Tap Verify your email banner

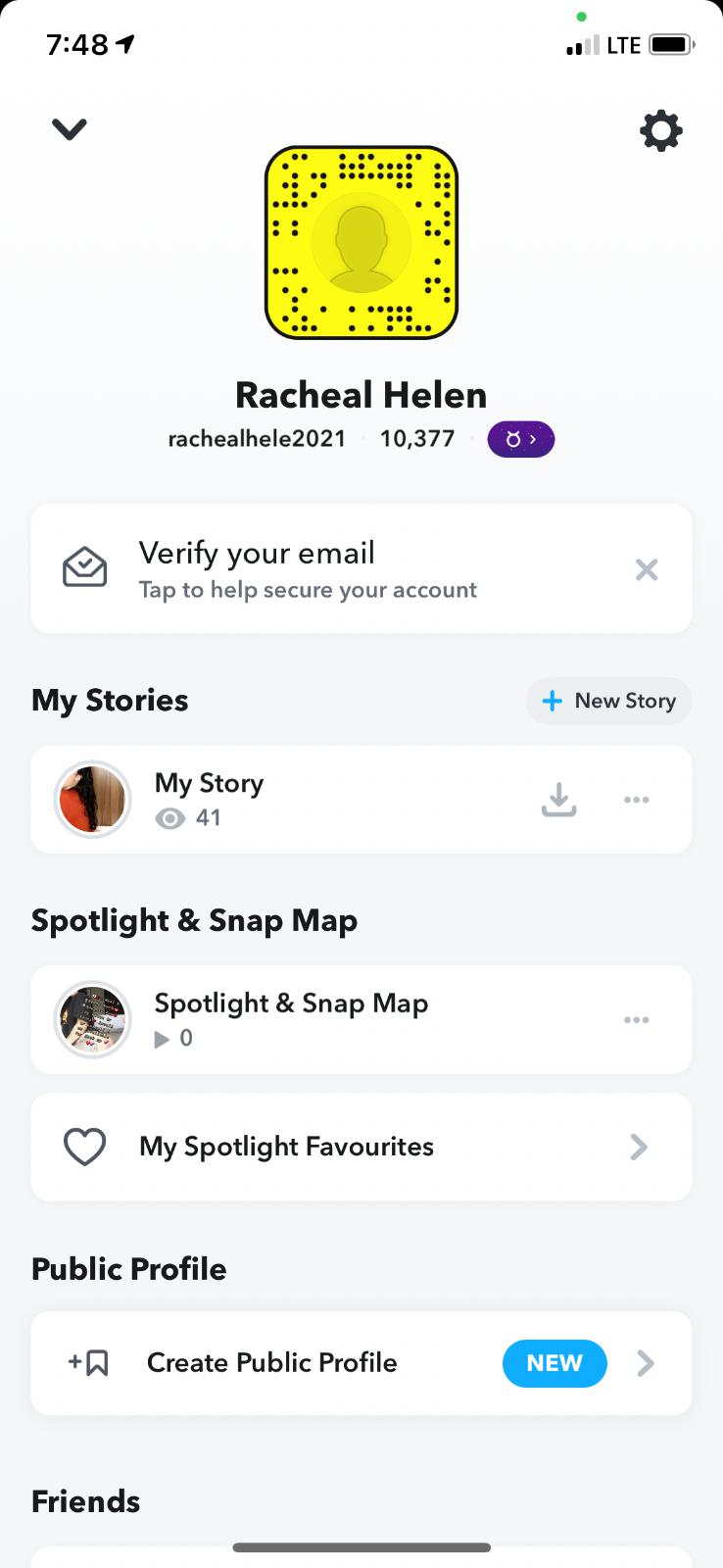307,568
